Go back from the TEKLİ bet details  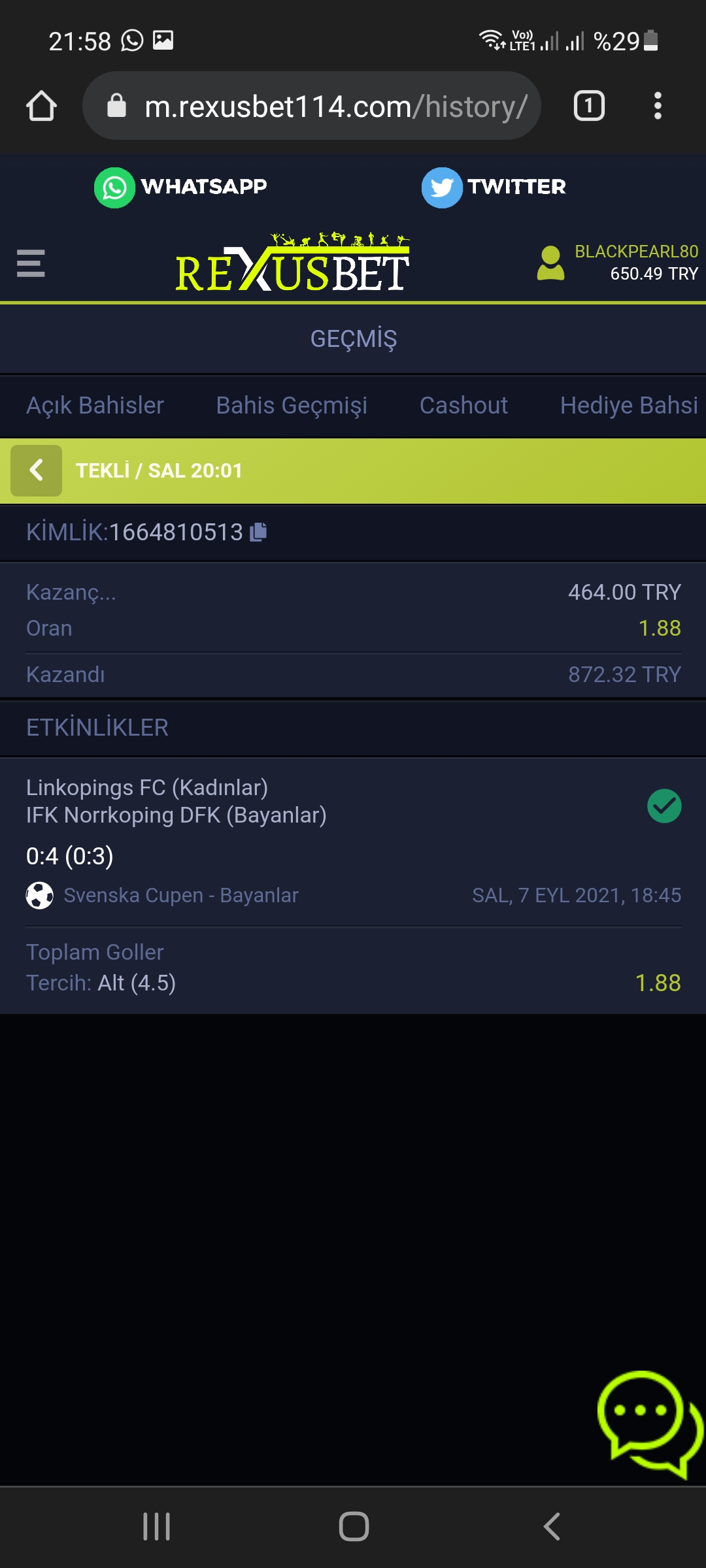click(x=37, y=470)
